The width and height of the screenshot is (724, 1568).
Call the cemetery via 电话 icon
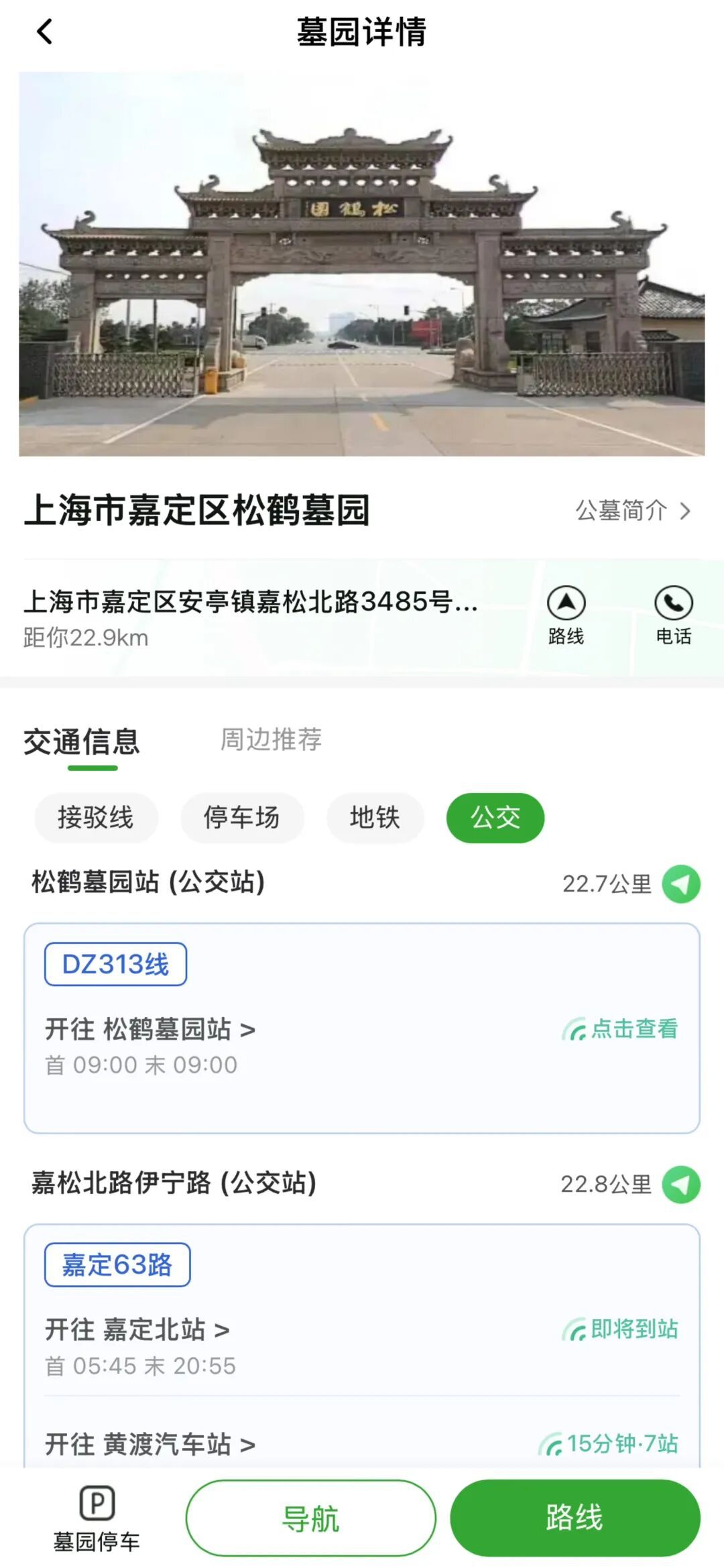coord(673,615)
